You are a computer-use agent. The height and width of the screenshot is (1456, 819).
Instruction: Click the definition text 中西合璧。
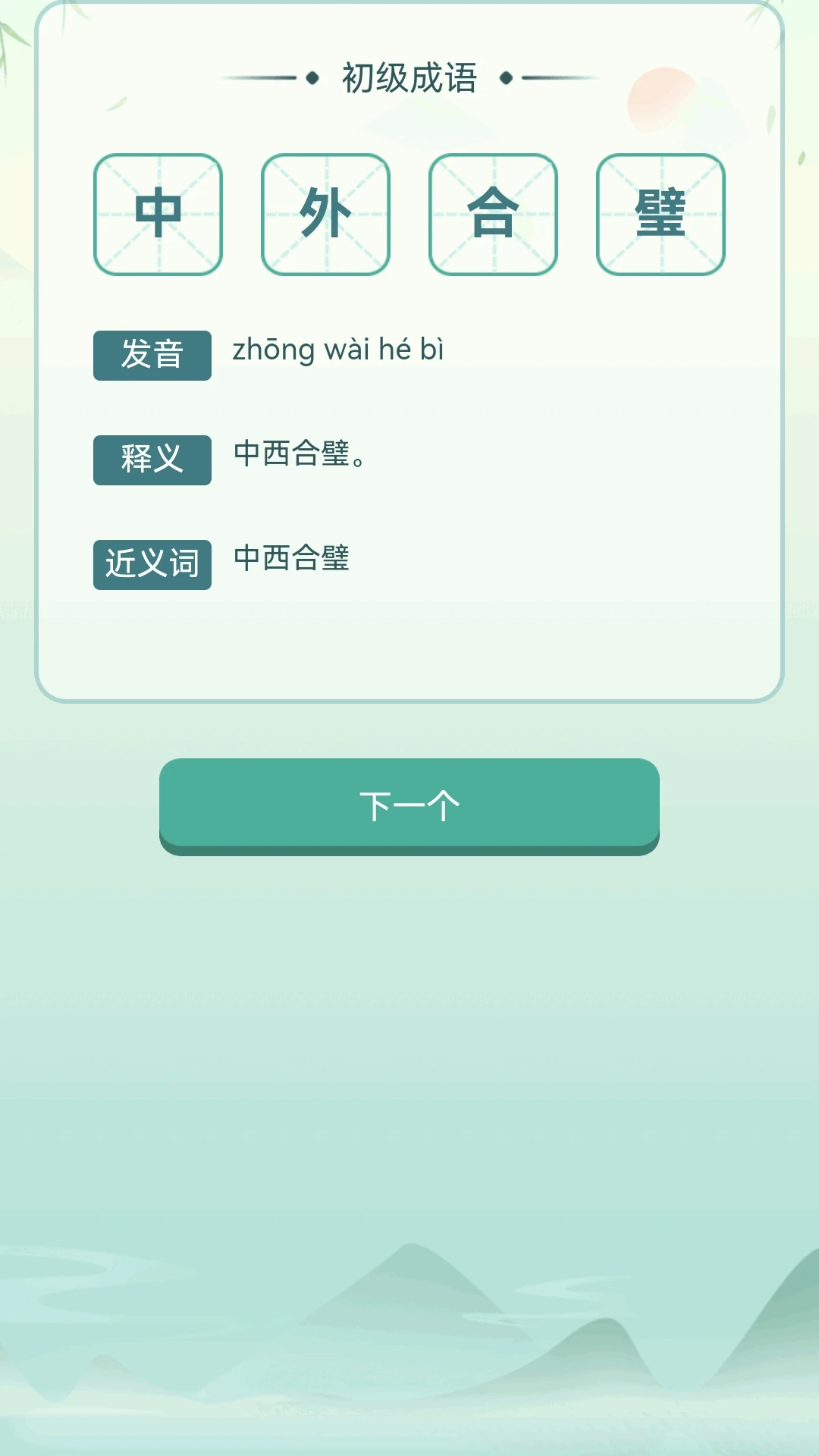click(x=300, y=457)
